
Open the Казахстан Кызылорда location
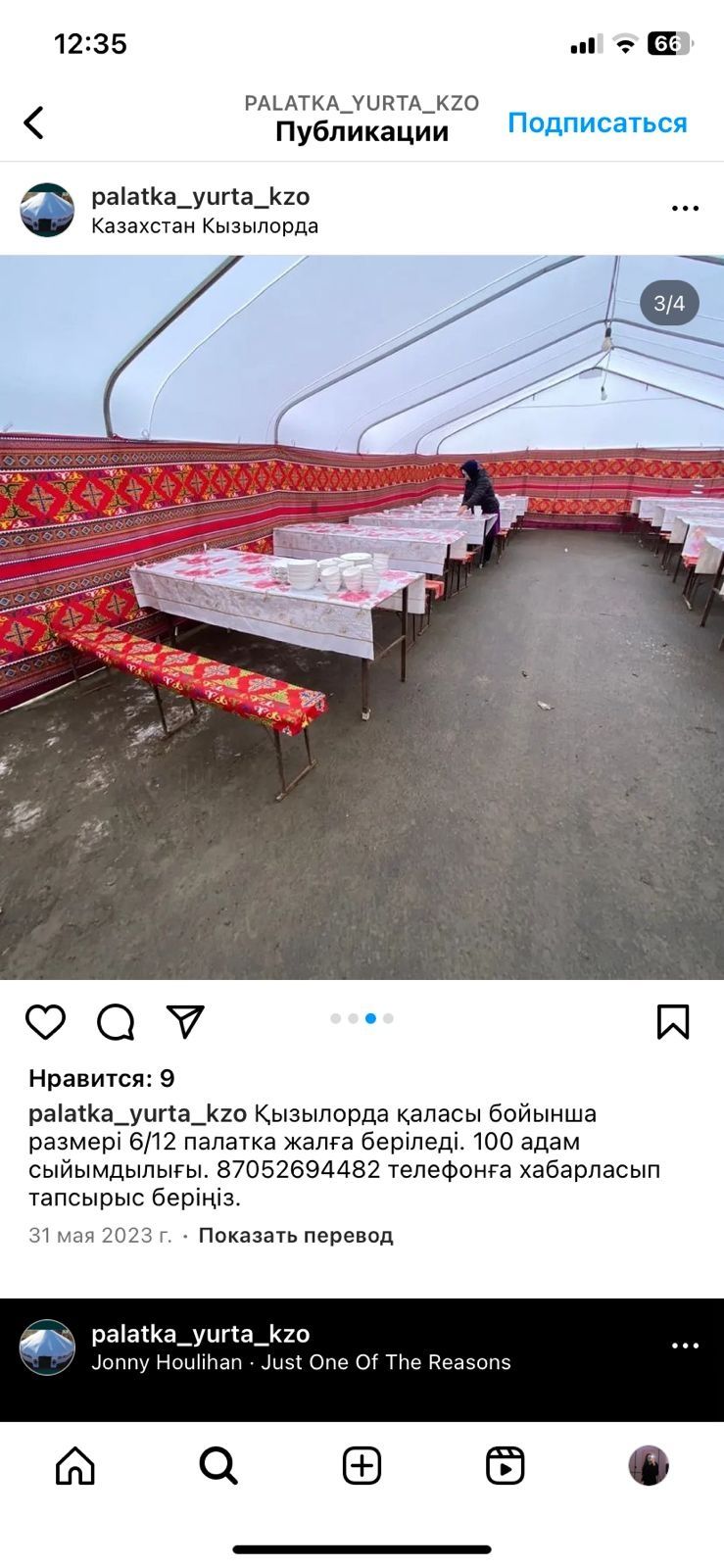[205, 226]
